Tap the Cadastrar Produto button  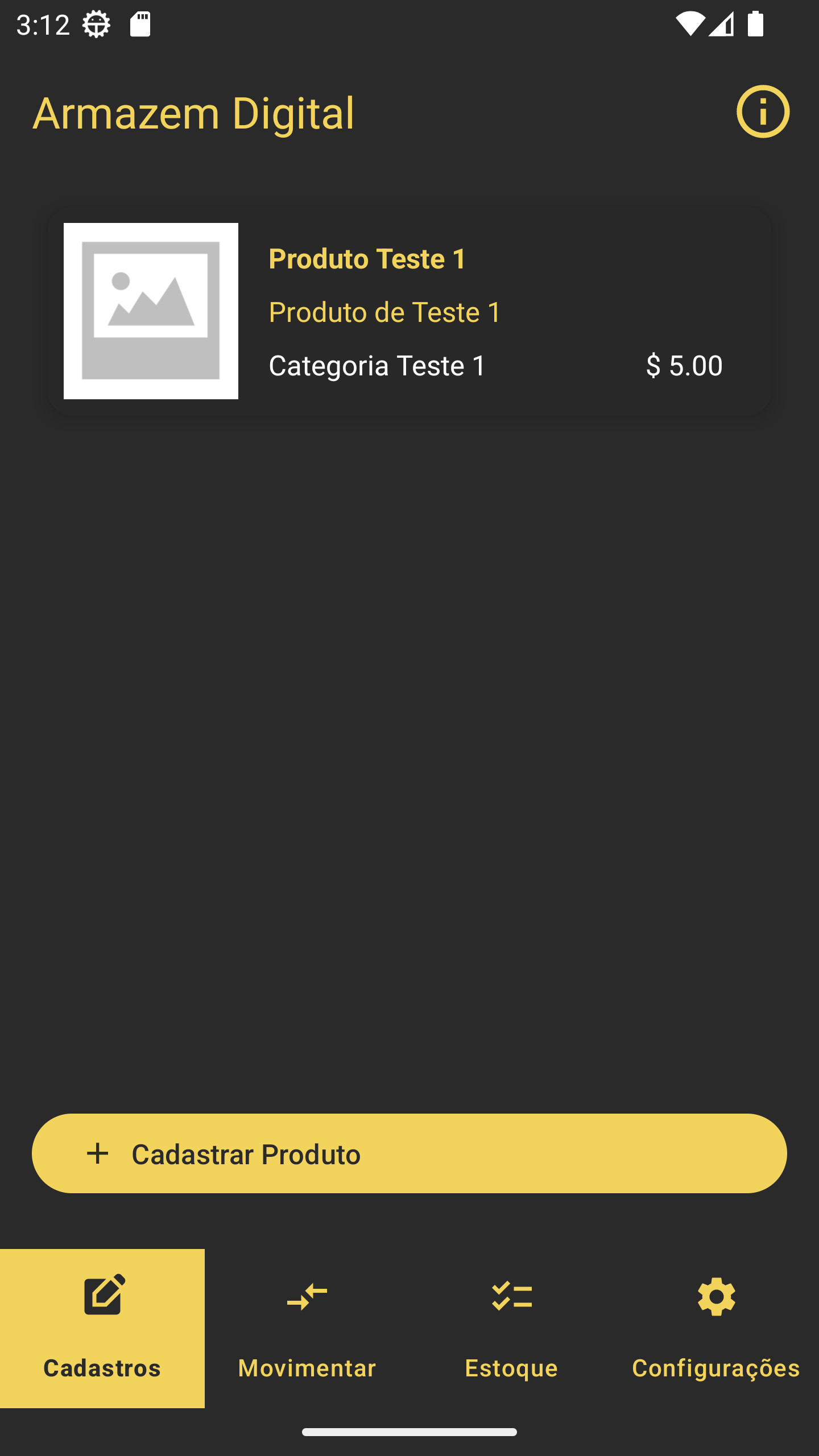click(409, 1153)
